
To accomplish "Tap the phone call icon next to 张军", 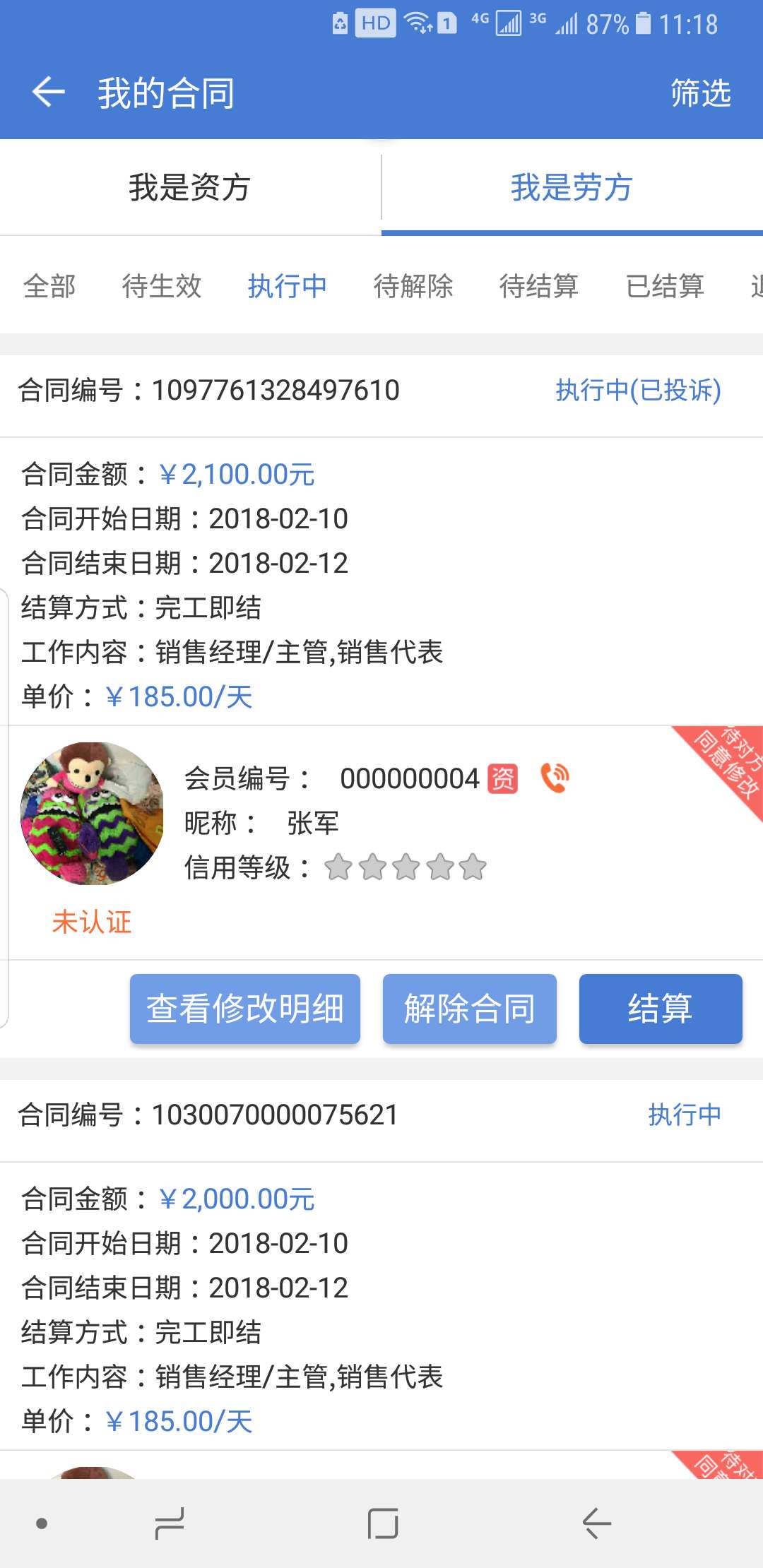I will [553, 777].
